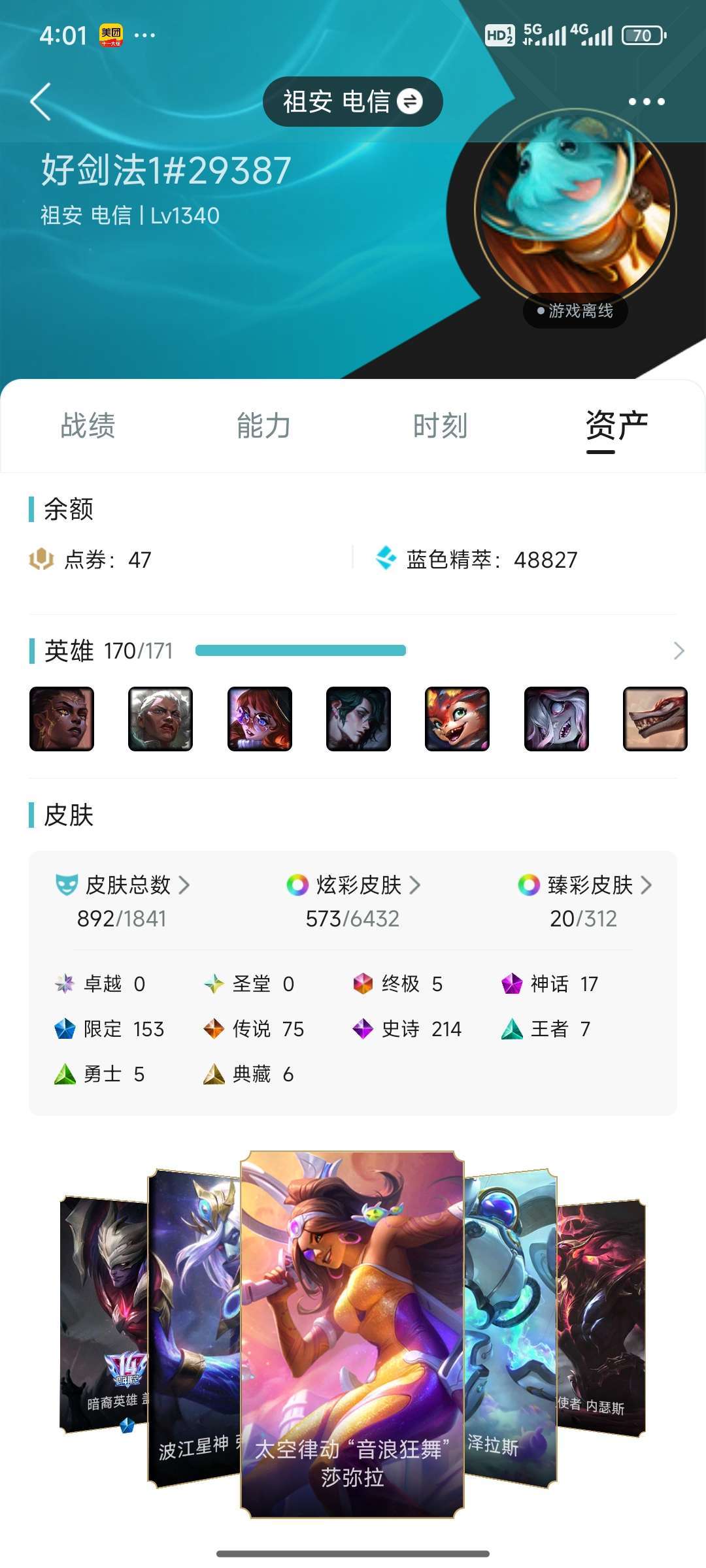This screenshot has width=706, height=1568.
Task: Go back using the top-left arrow
Action: click(x=41, y=102)
